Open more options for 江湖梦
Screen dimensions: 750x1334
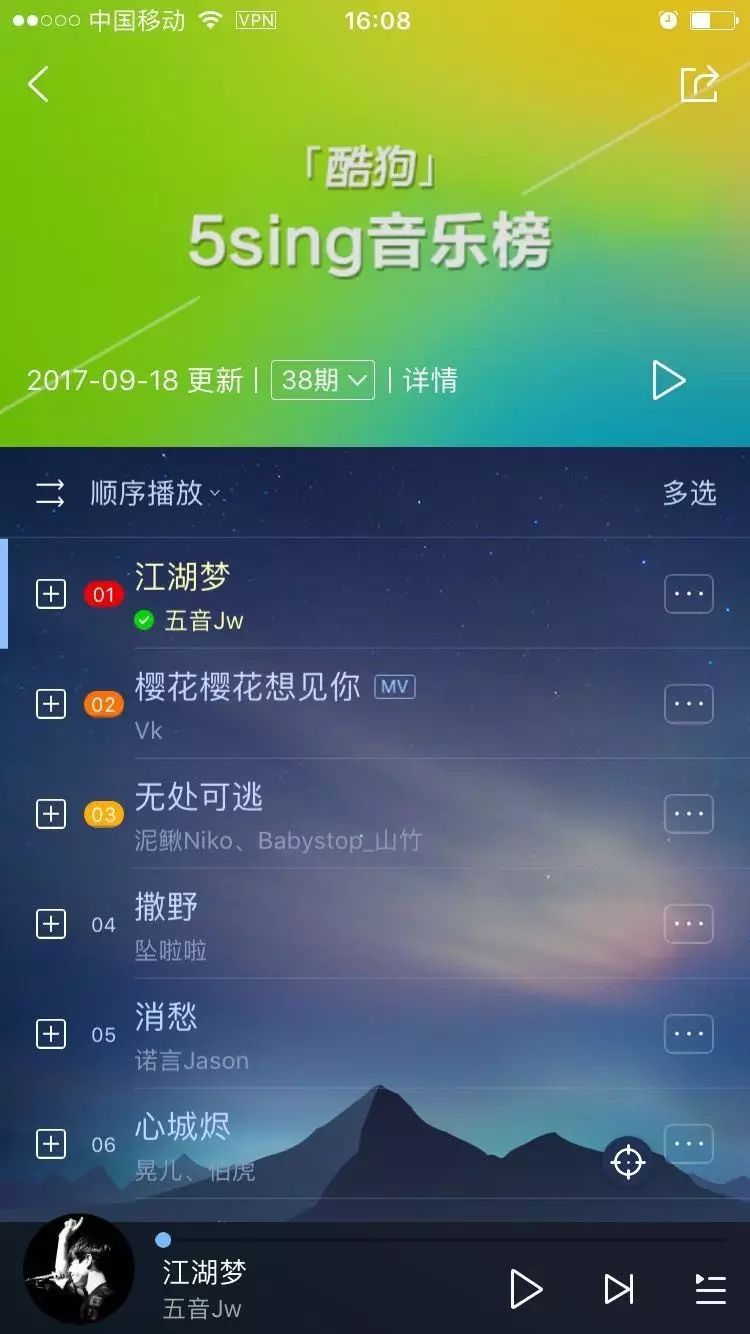click(x=689, y=594)
